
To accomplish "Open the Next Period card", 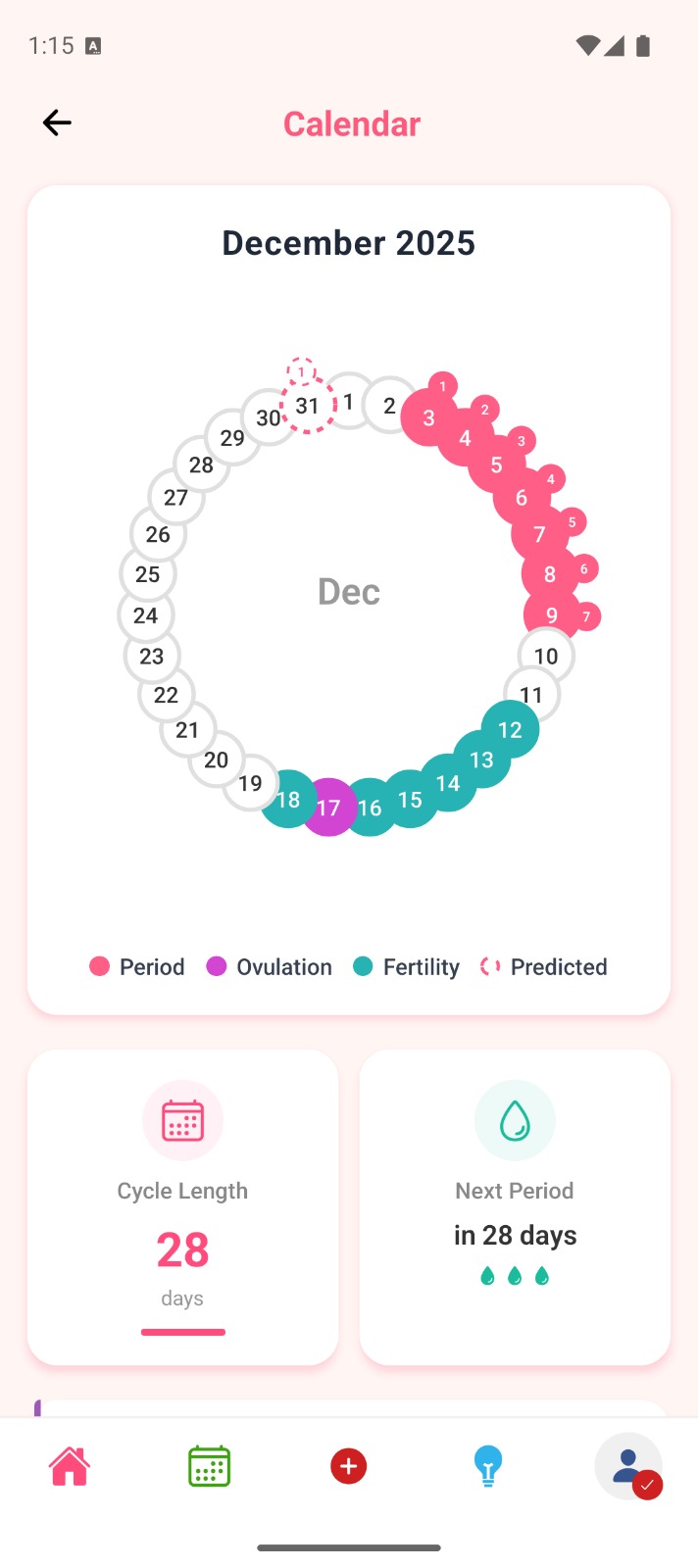I will tap(515, 1207).
